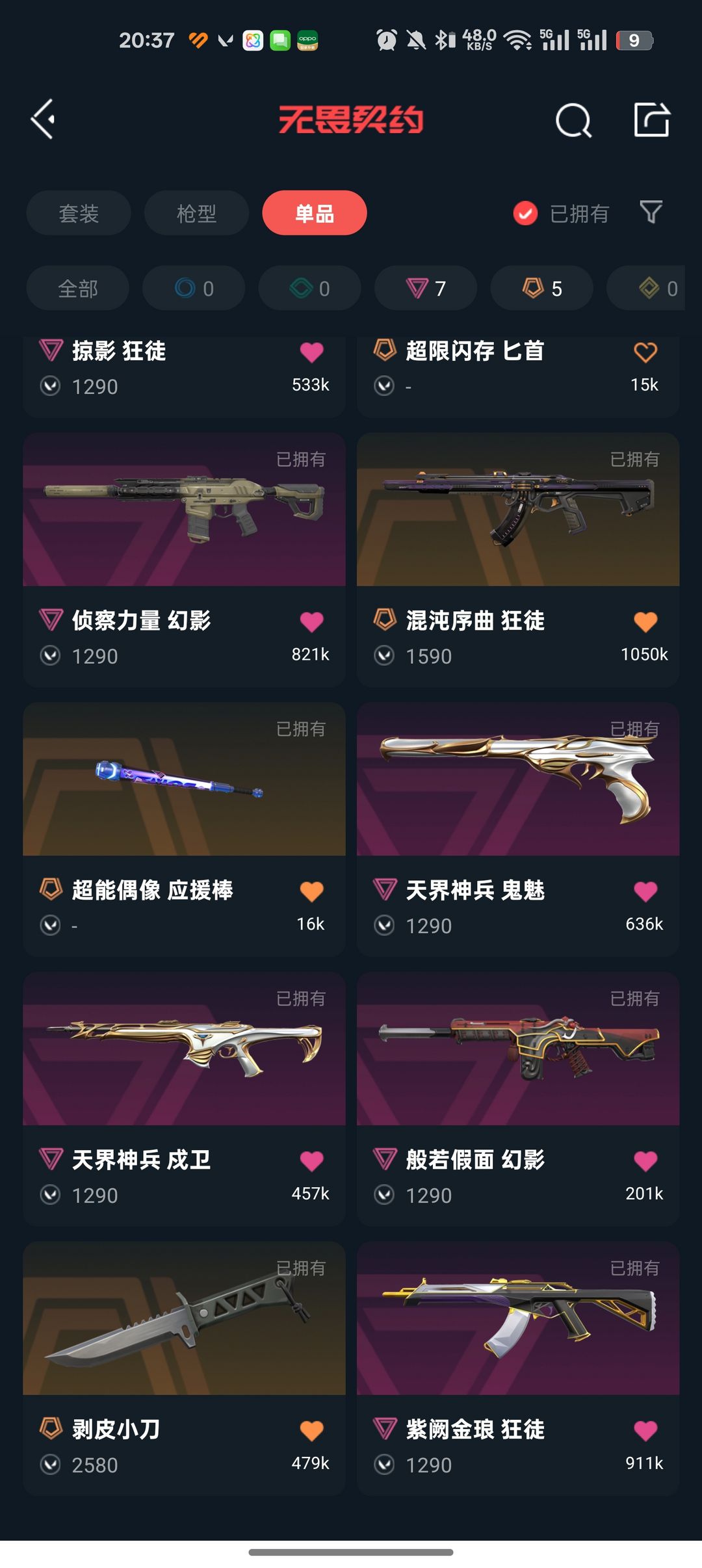Viewport: 702px width, 1568px height.
Task: Open the 混沌序曲 狂徒 skin card
Action: pyautogui.click(x=518, y=560)
